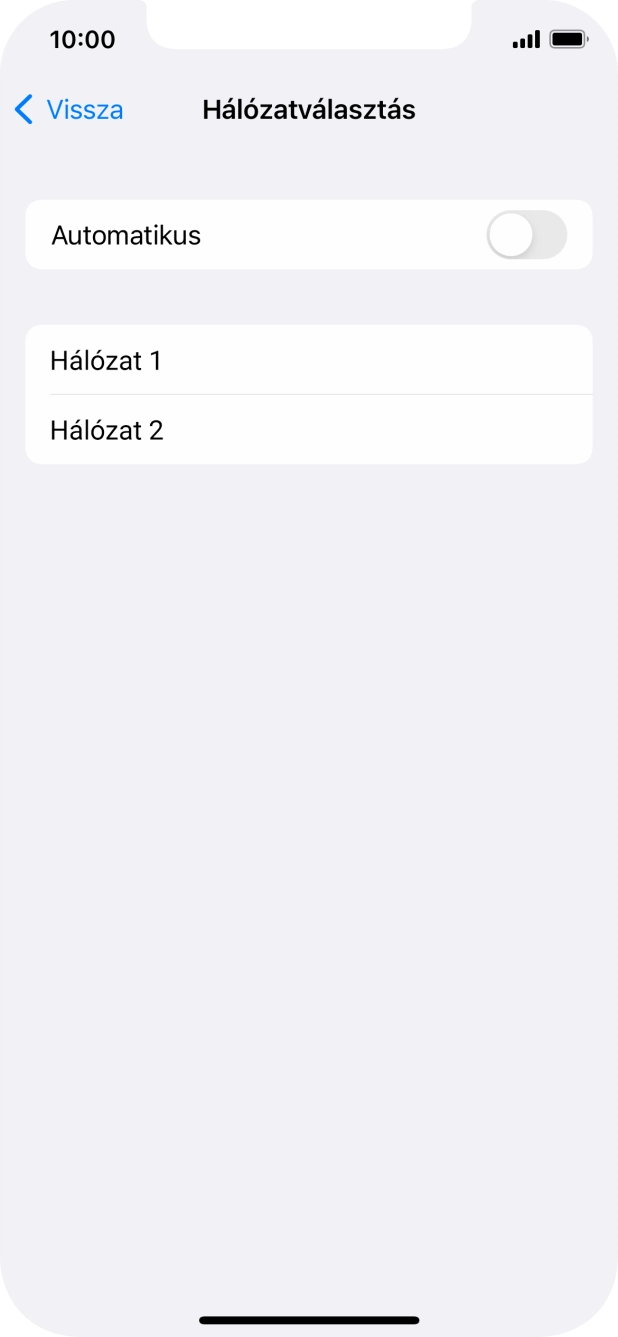
Task: Select Hálózat 1 from the list
Action: tap(308, 360)
